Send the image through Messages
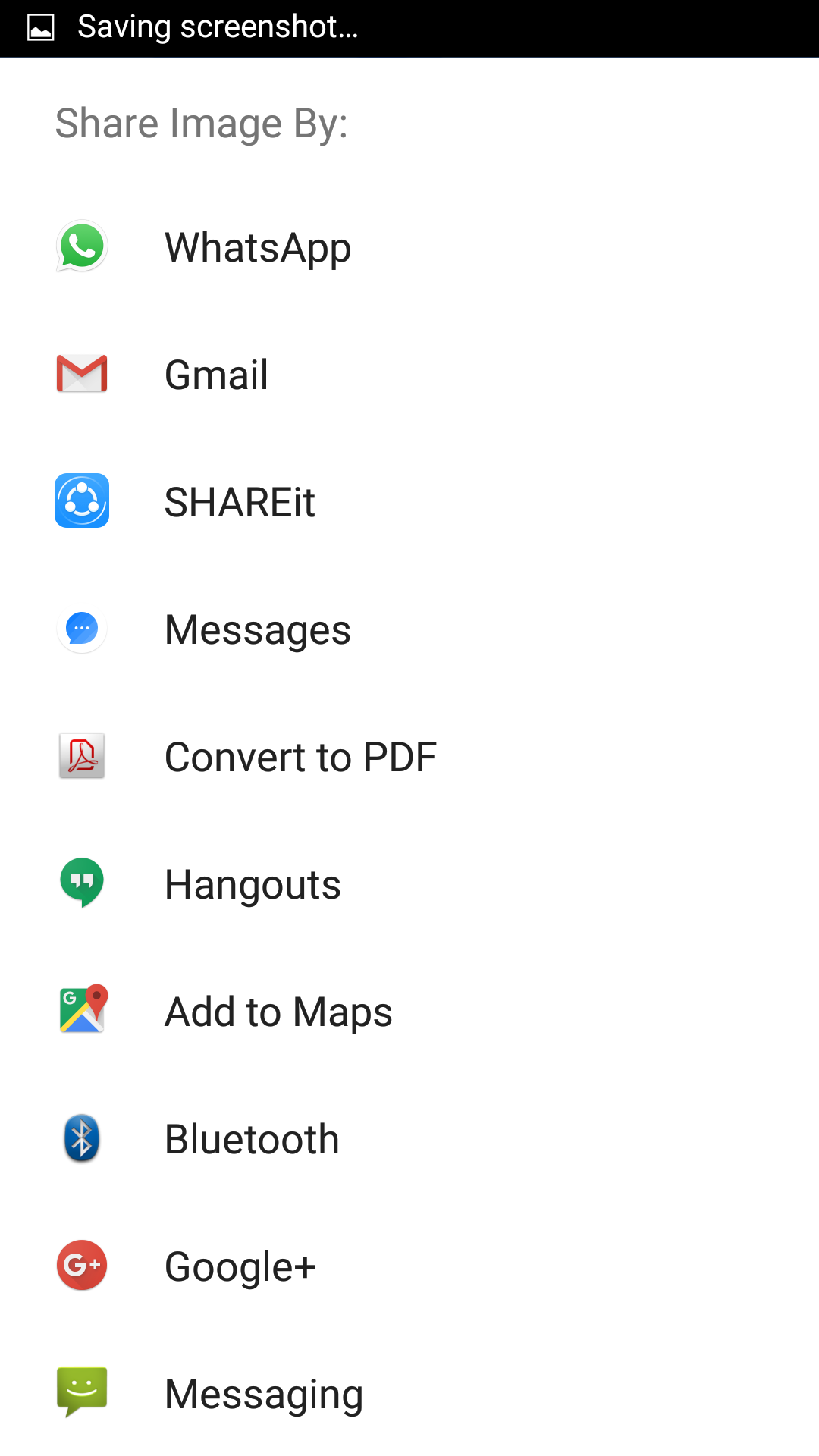 258,629
